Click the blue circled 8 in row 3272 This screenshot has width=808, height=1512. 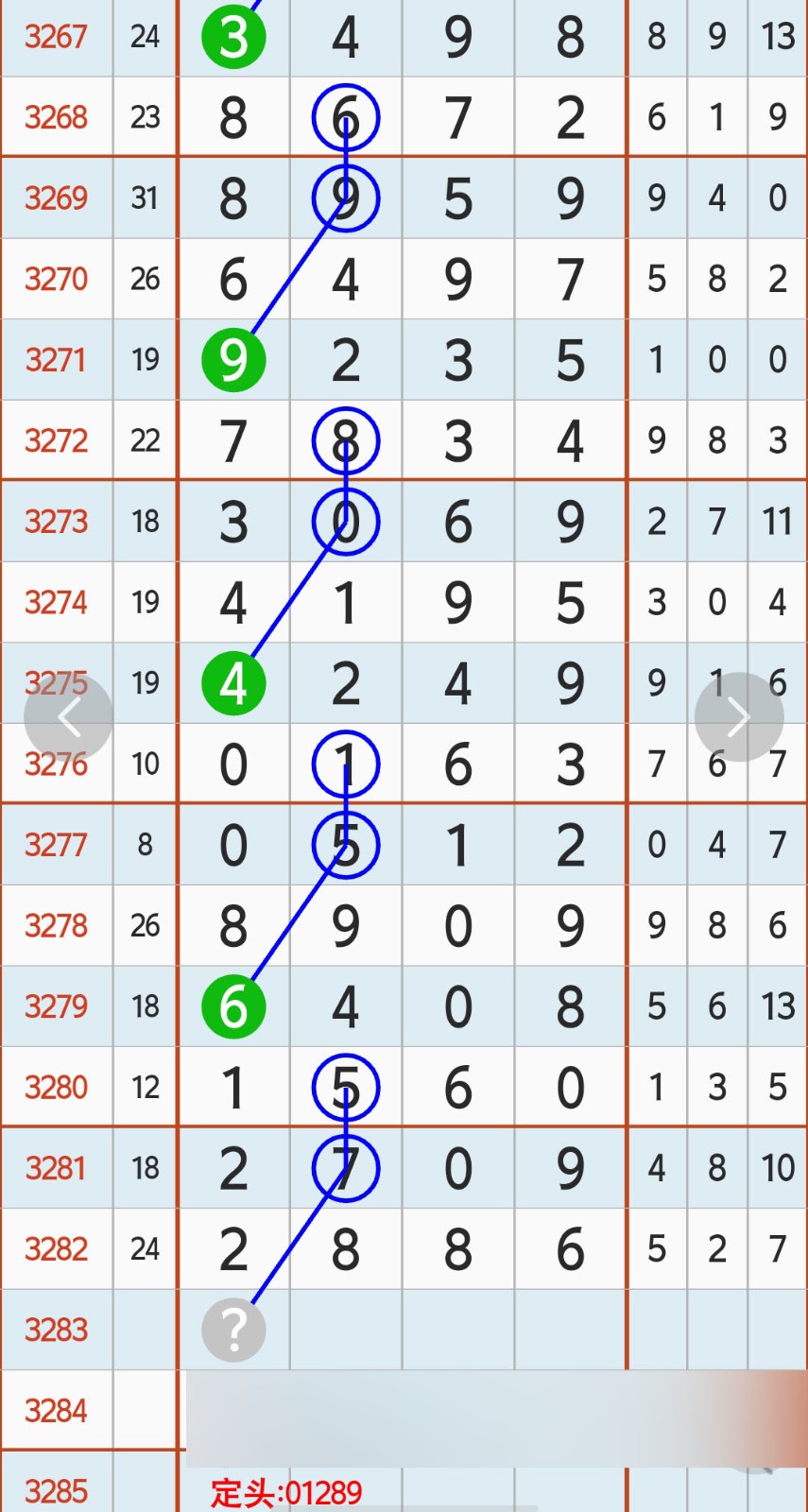(x=346, y=439)
